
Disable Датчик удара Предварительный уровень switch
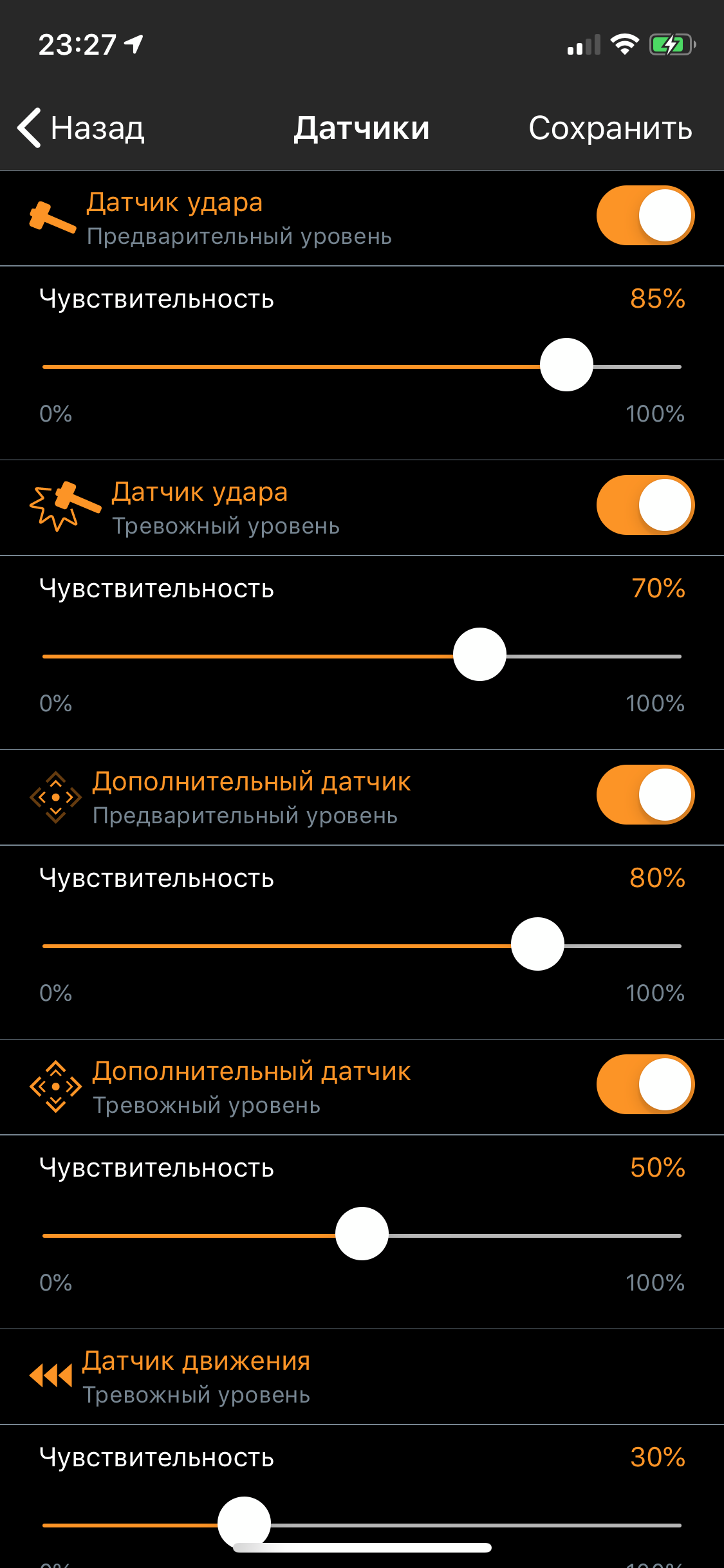coord(645,216)
